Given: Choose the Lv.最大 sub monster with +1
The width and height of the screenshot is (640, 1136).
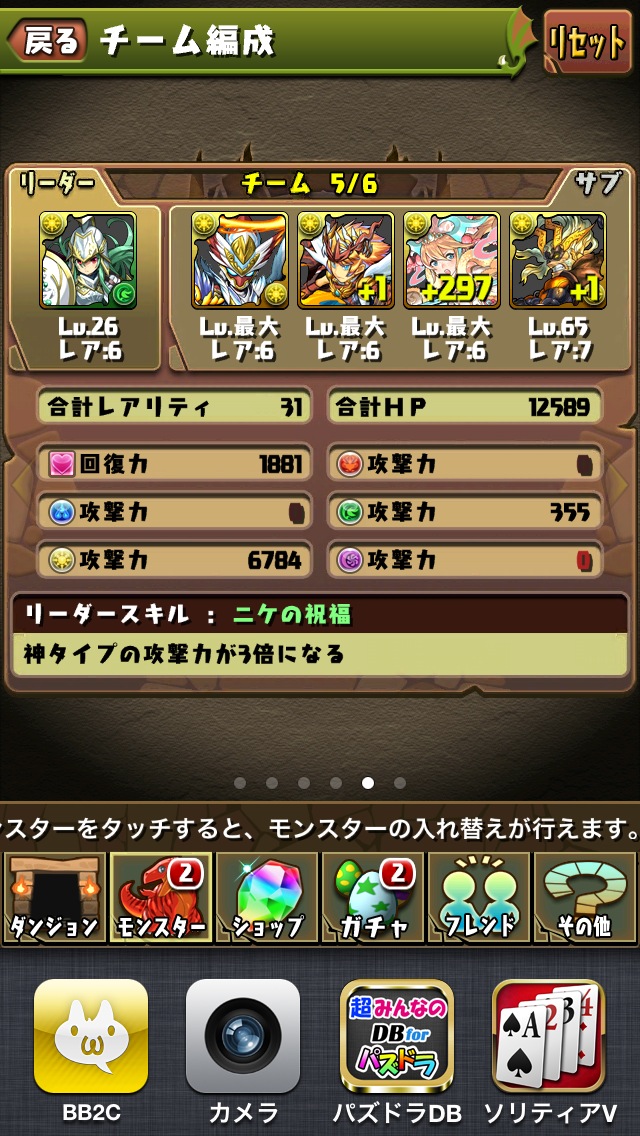Looking at the screenshot, I should pos(346,260).
